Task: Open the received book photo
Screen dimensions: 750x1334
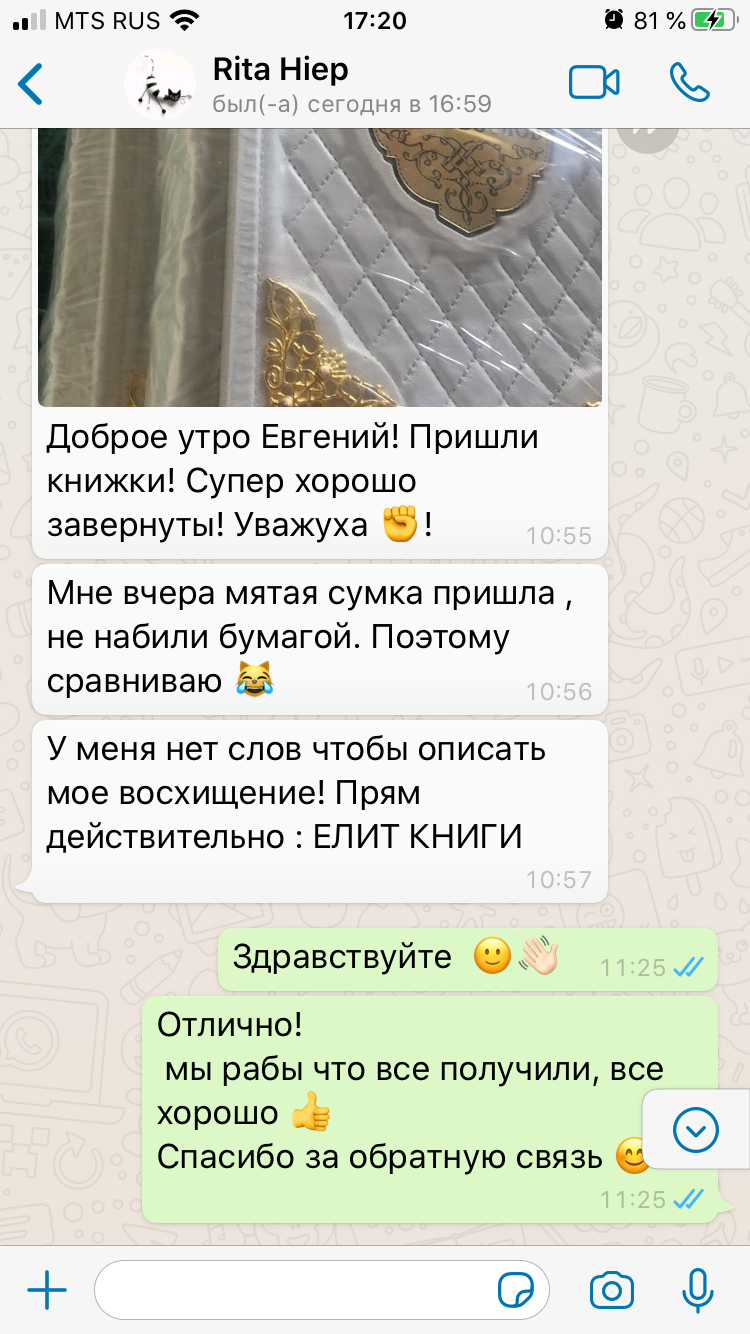Action: (x=320, y=270)
